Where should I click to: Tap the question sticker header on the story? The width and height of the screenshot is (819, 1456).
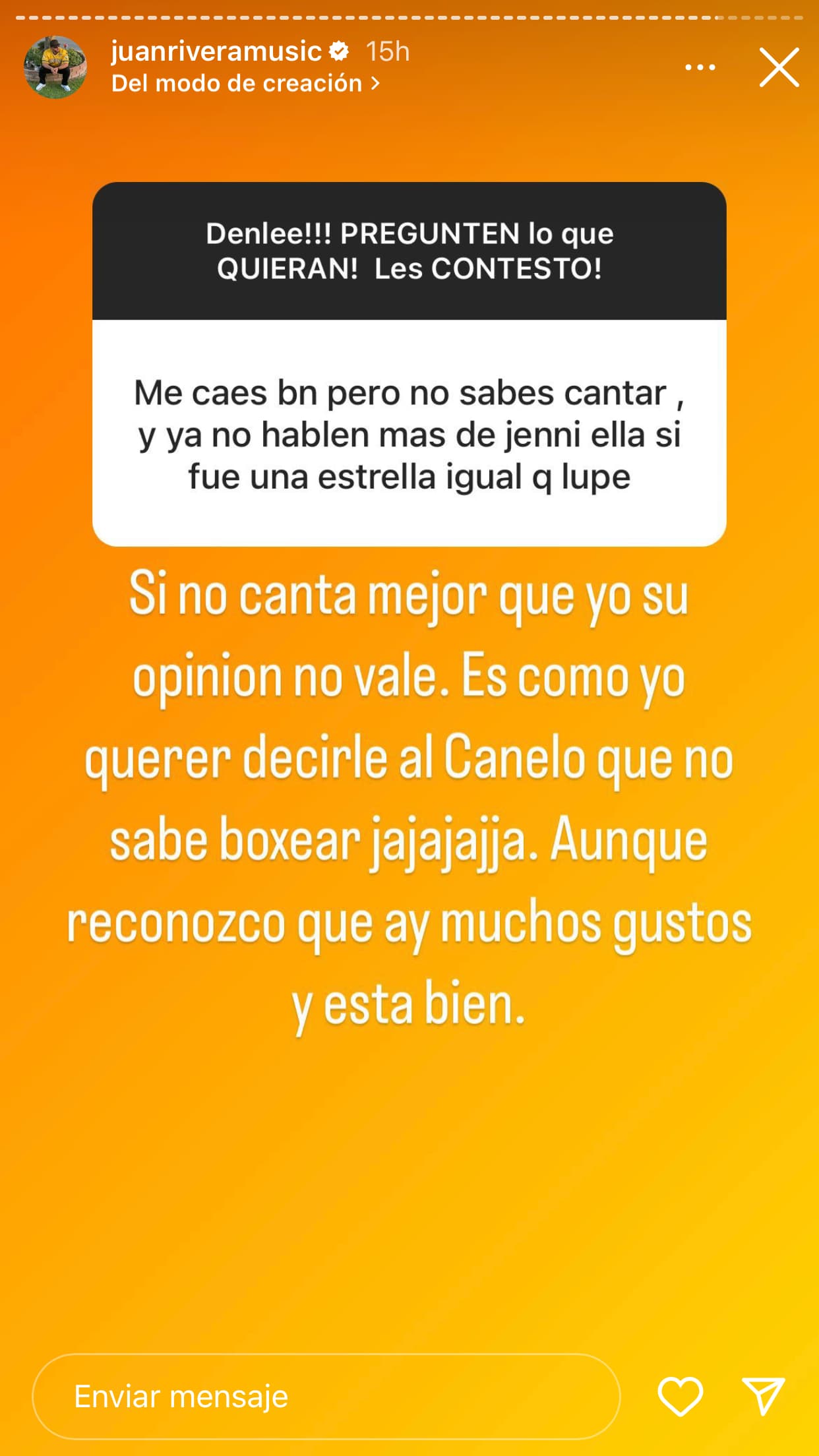[409, 251]
